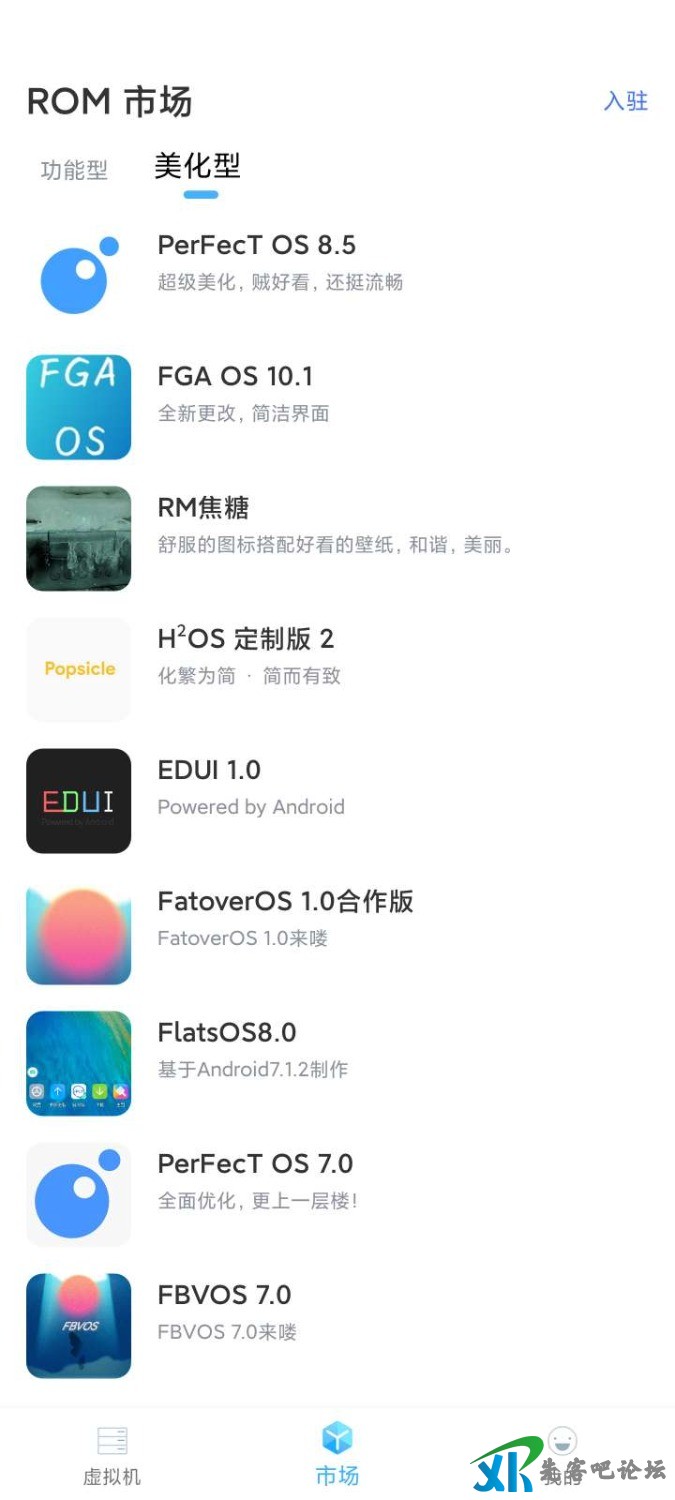Choose the EDUI 1.0 ROM
The height and width of the screenshot is (1500, 675).
coord(209,770)
